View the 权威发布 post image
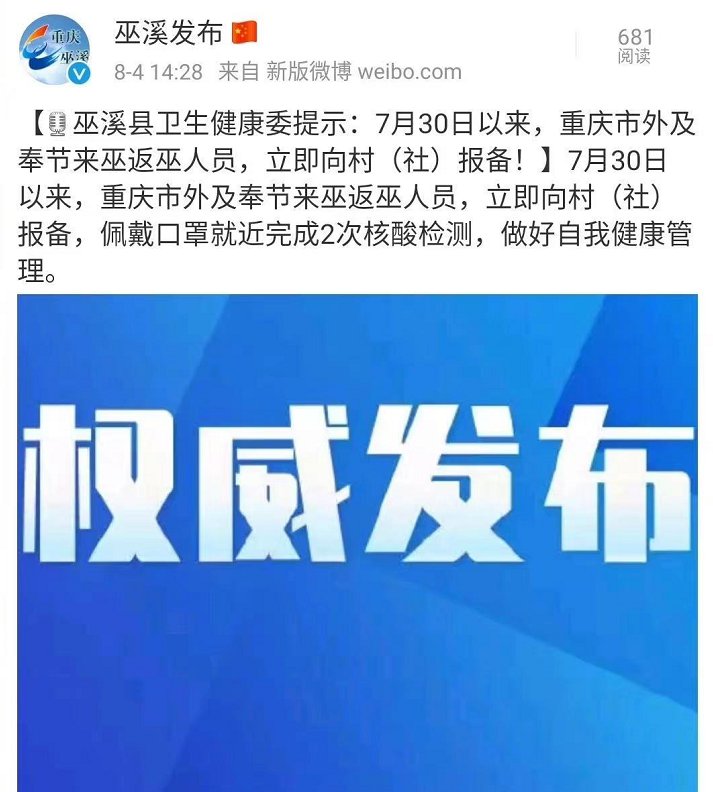Screen dimensions: 713x792 [x=358, y=540]
